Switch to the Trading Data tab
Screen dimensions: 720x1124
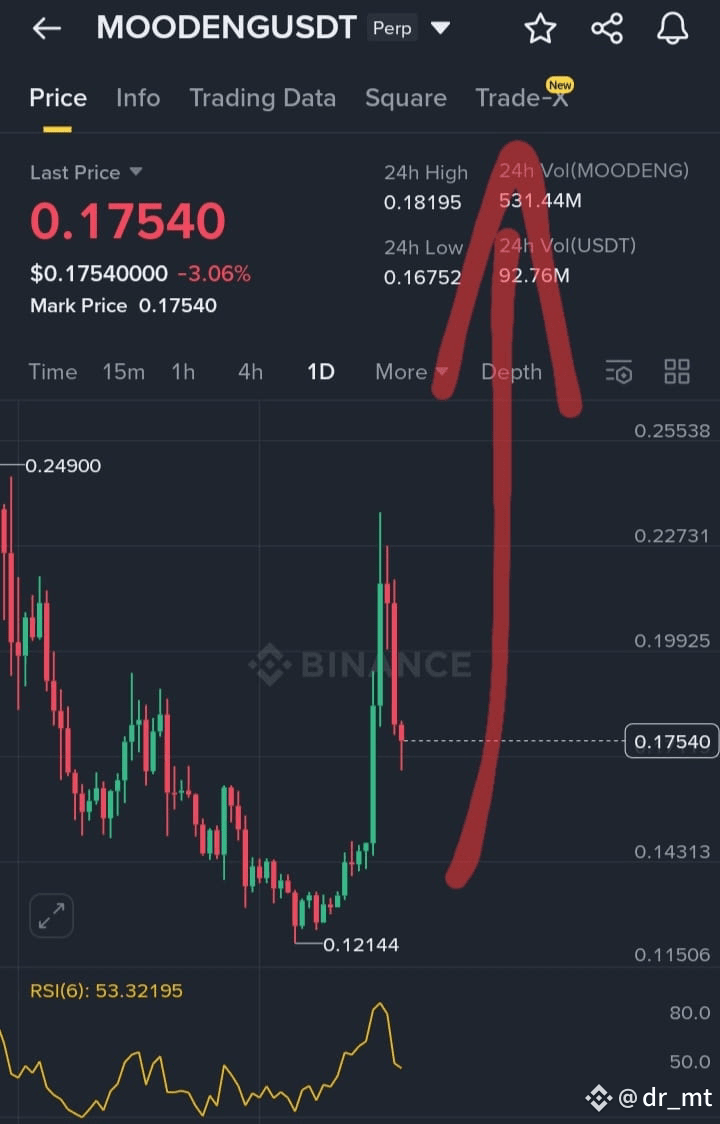click(x=262, y=98)
